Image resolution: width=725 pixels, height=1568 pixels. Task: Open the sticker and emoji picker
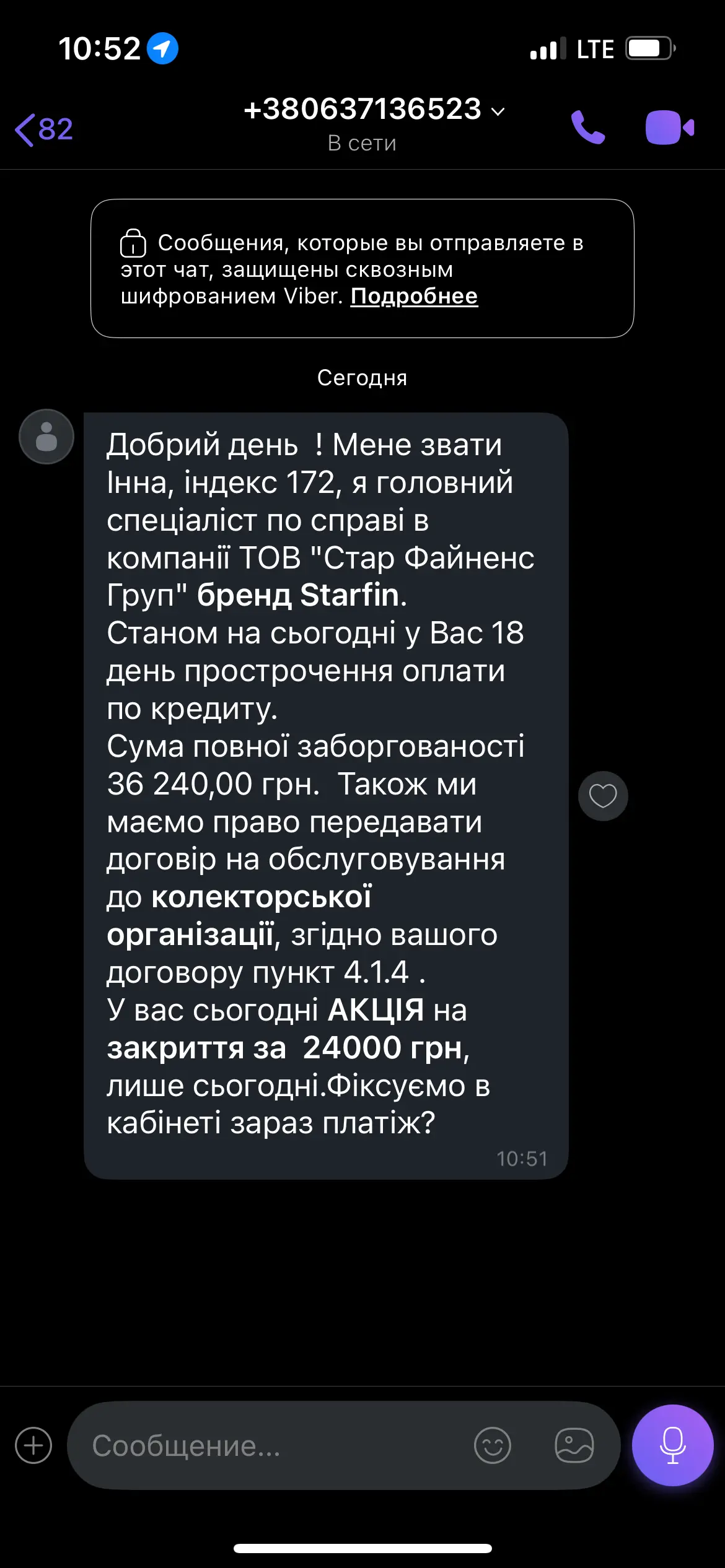point(493,1445)
